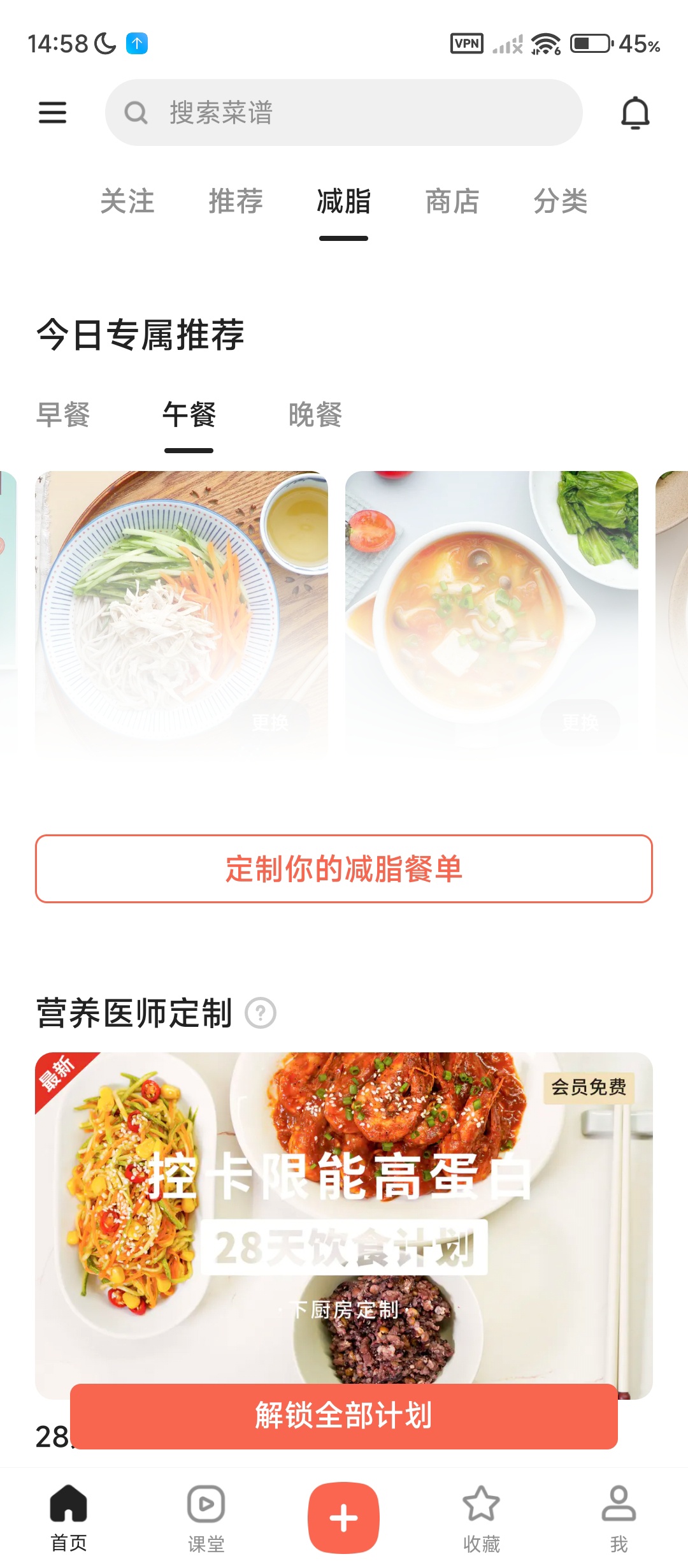Switch to the 关注 tab

[127, 201]
